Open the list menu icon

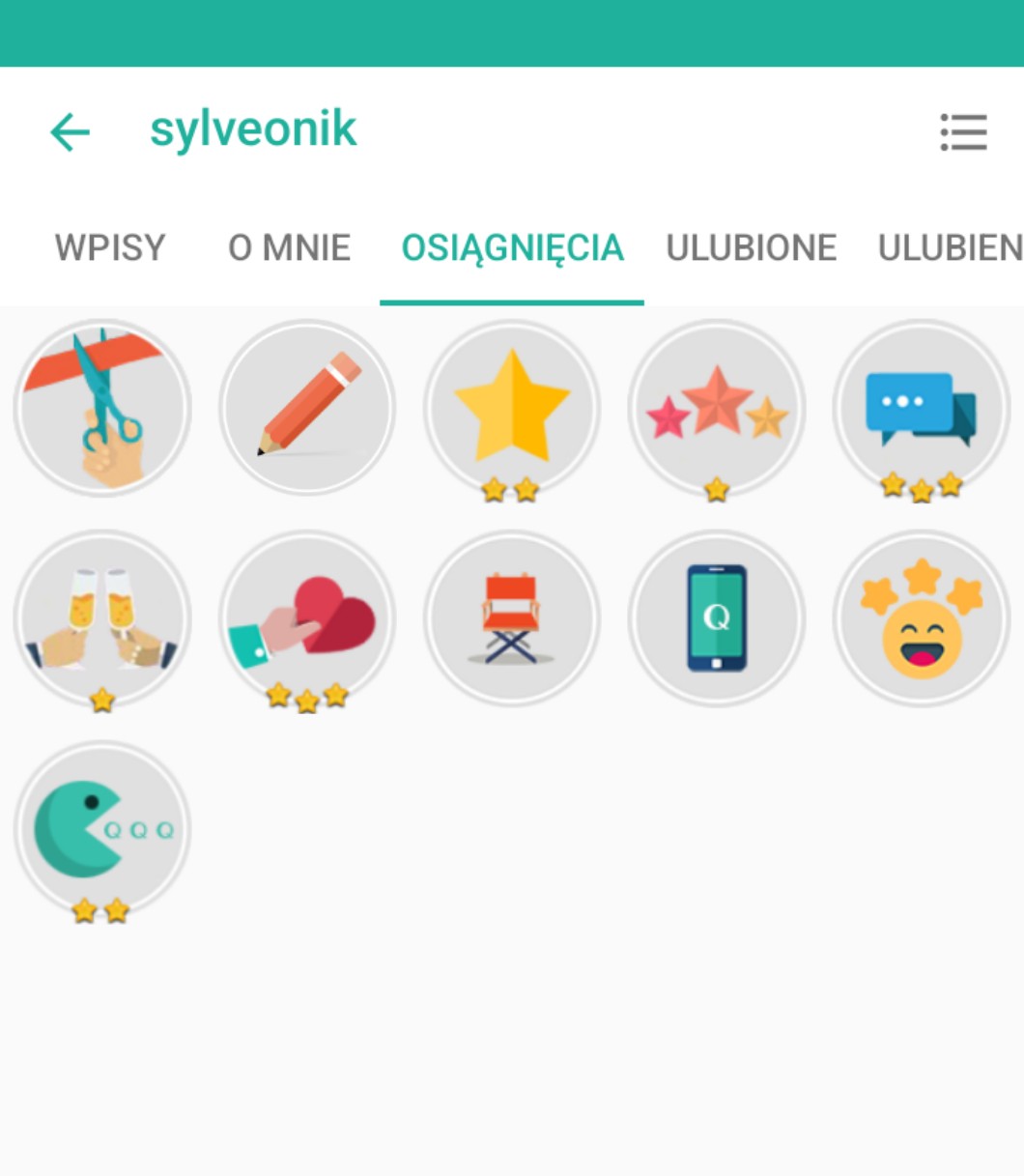pyautogui.click(x=963, y=132)
